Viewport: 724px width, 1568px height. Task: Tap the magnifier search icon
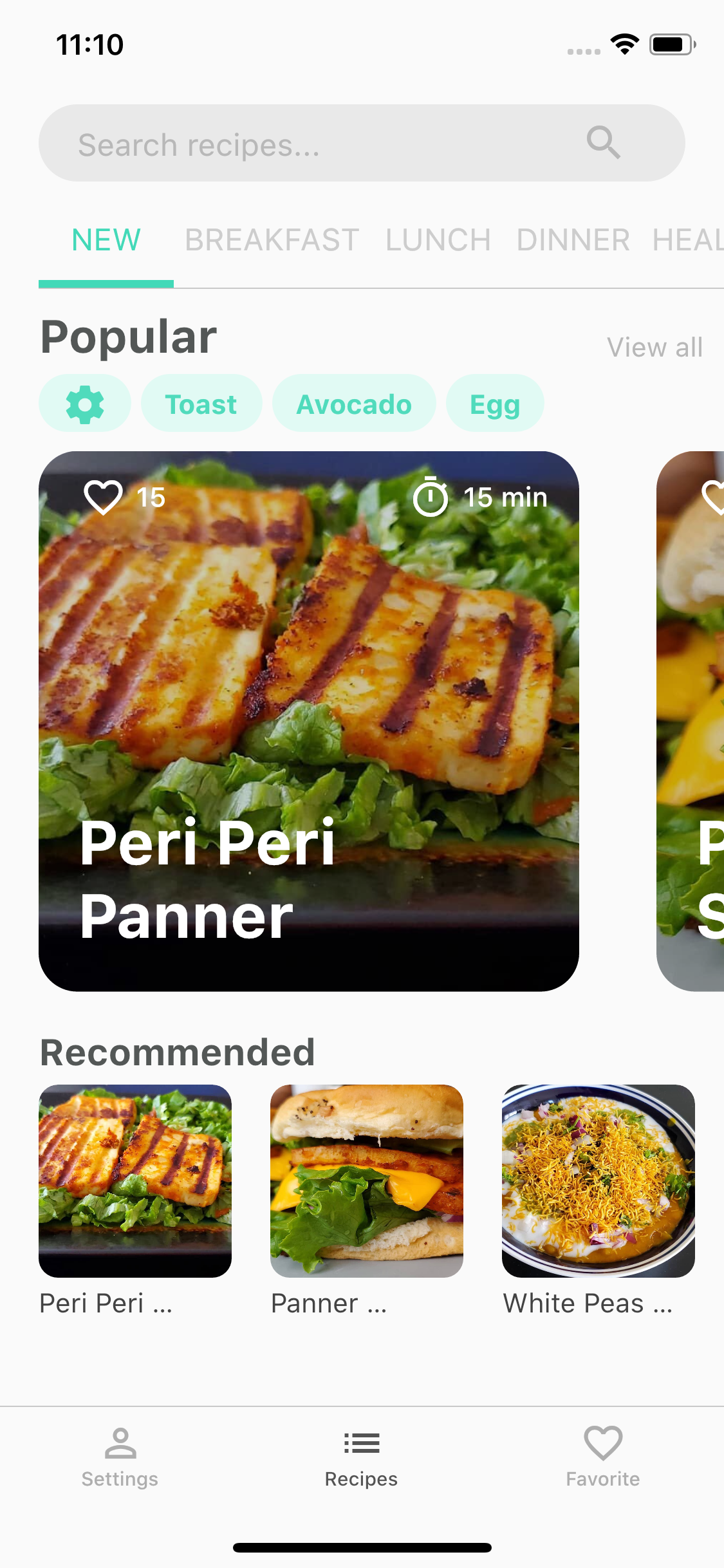point(603,142)
